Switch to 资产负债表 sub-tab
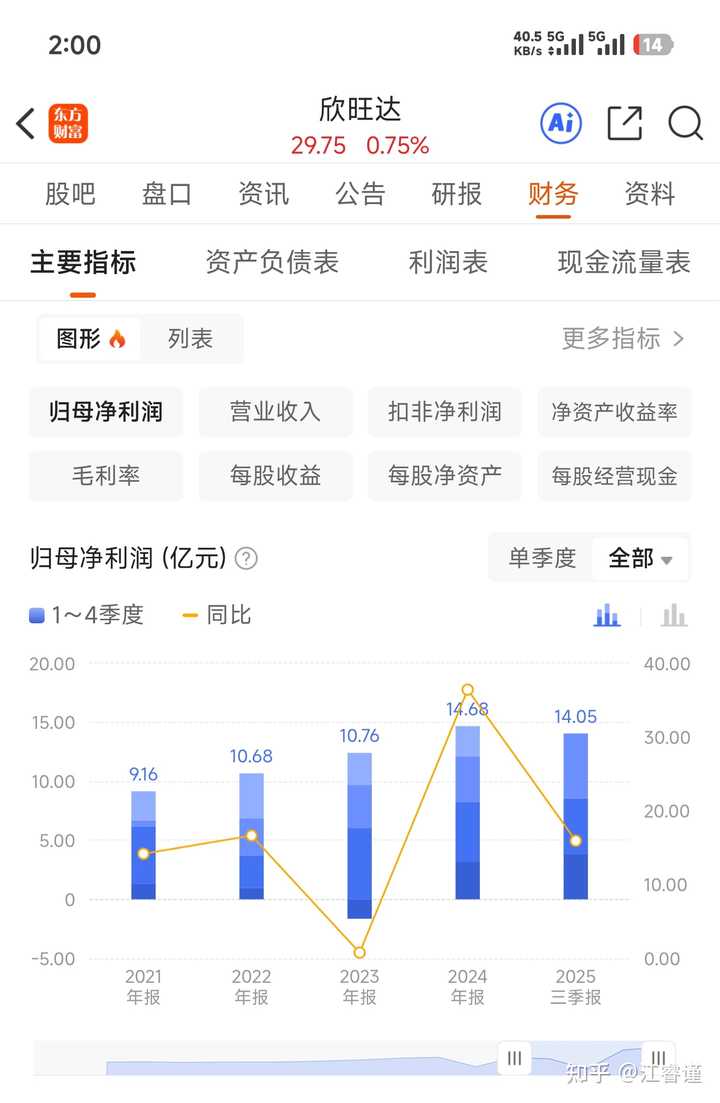The height and width of the screenshot is (1103, 720). 272,262
